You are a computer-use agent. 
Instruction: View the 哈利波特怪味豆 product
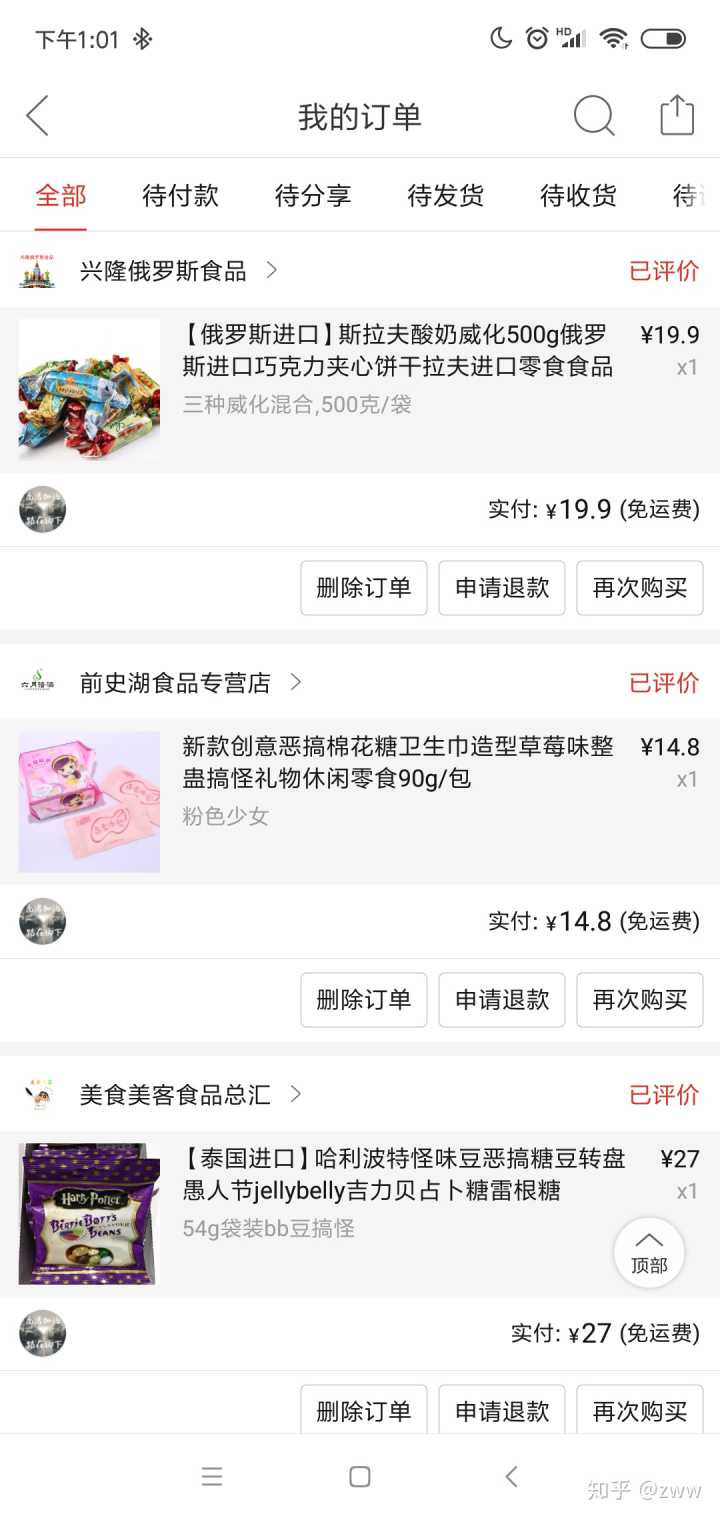click(404, 1175)
